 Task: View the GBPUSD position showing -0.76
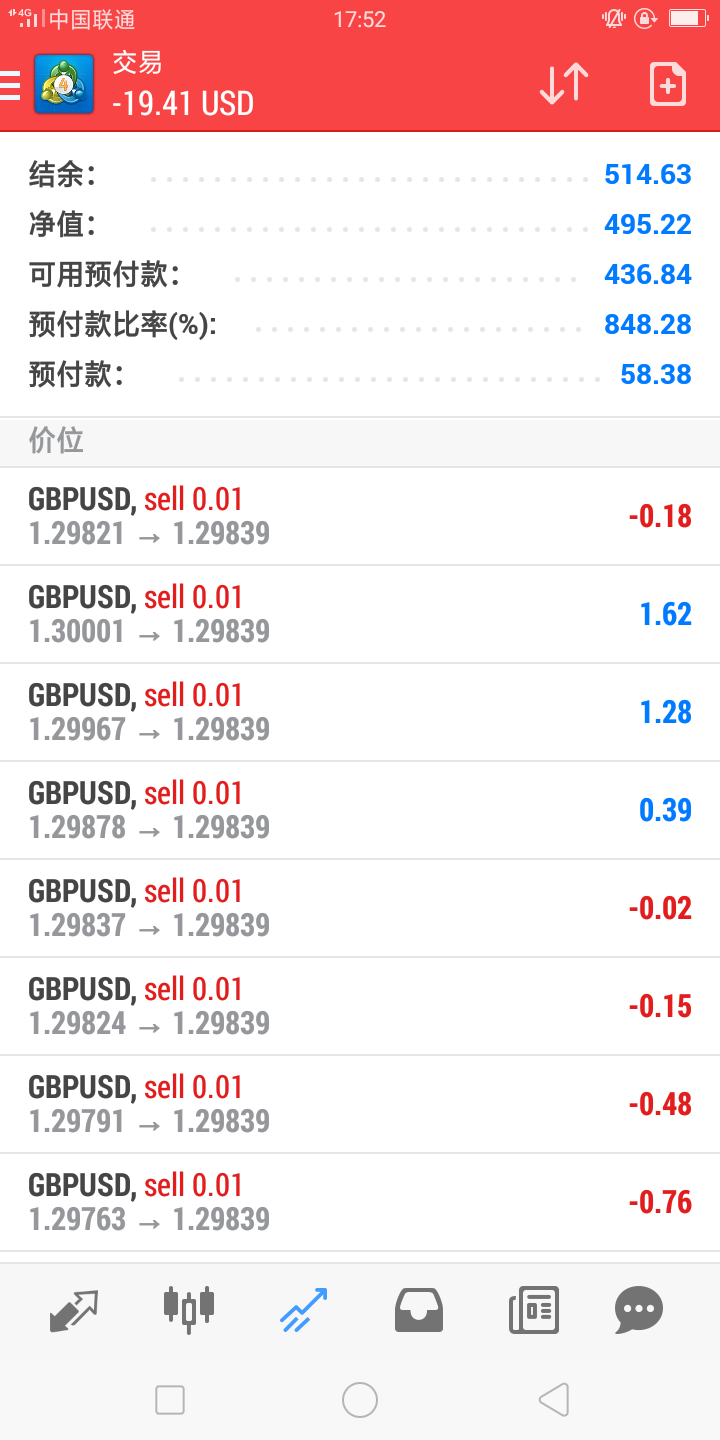(360, 1202)
